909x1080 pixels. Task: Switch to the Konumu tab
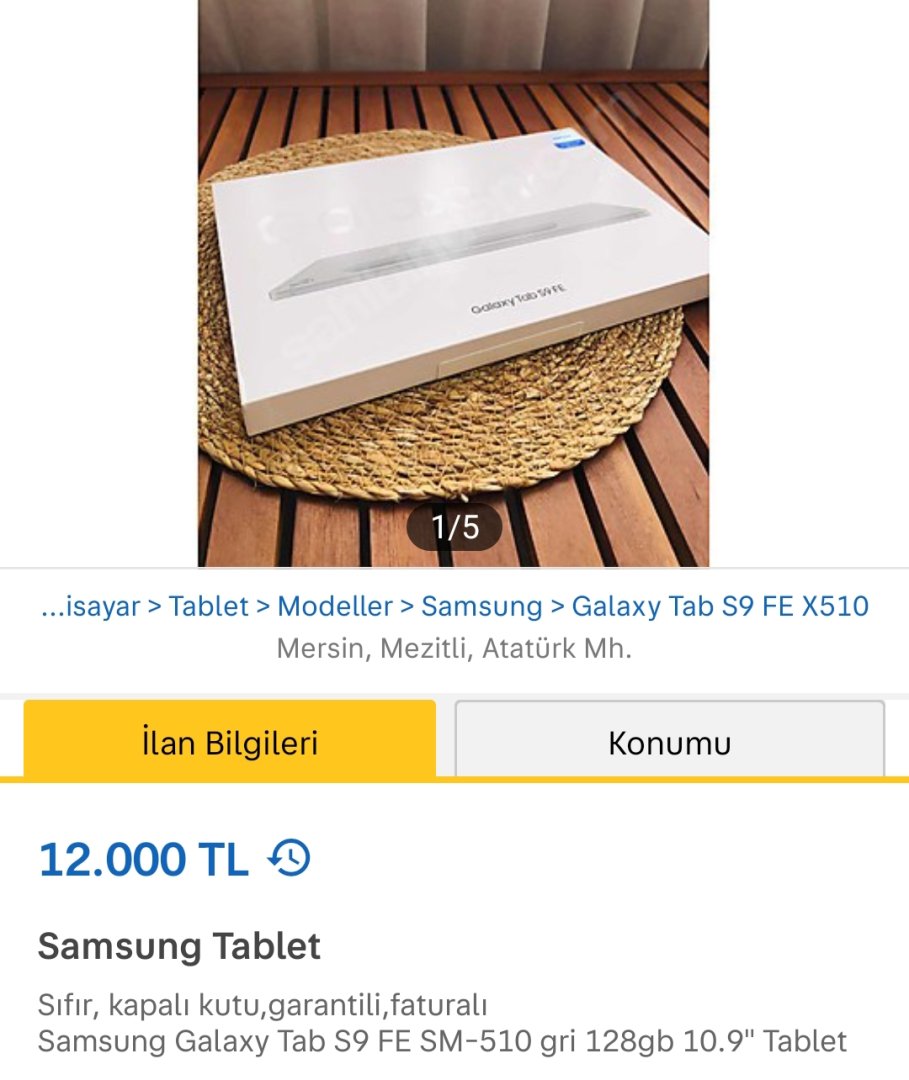669,742
